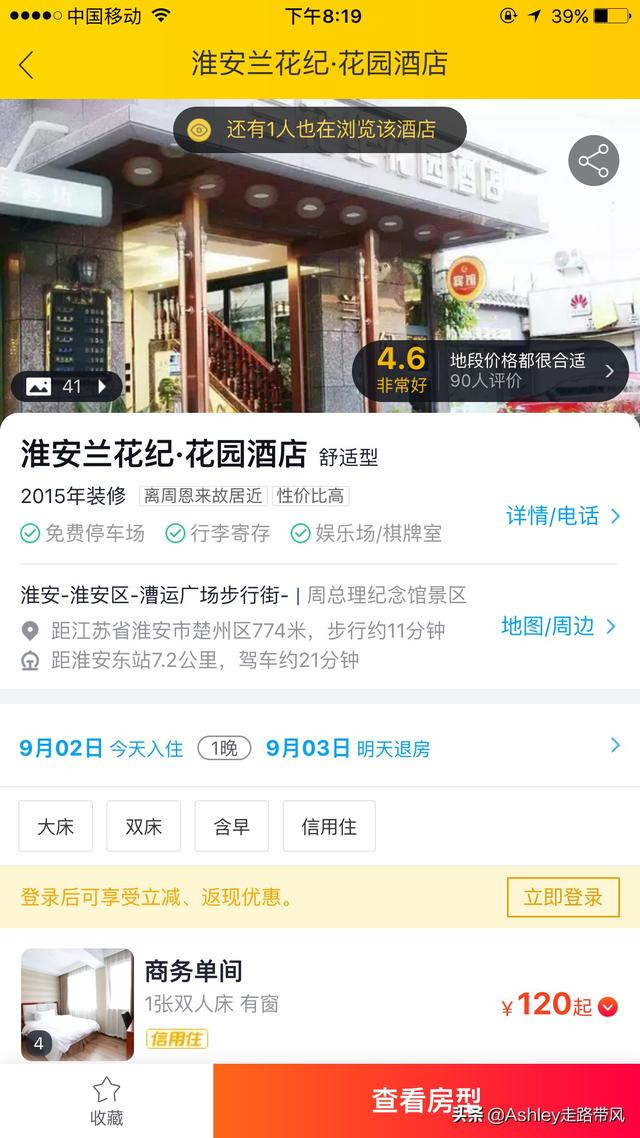
Task: View the 4.6 rating reviews
Action: click(x=490, y=370)
